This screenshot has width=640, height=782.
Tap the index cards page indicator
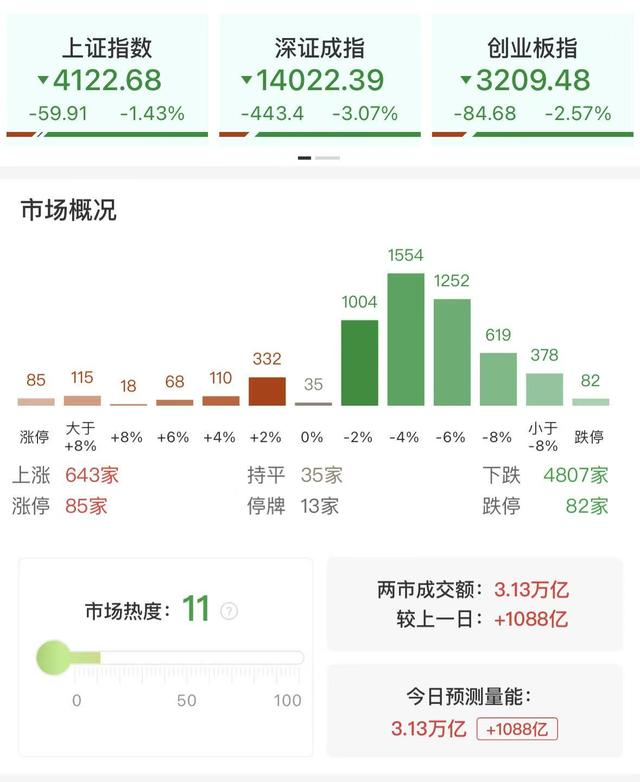pos(319,157)
